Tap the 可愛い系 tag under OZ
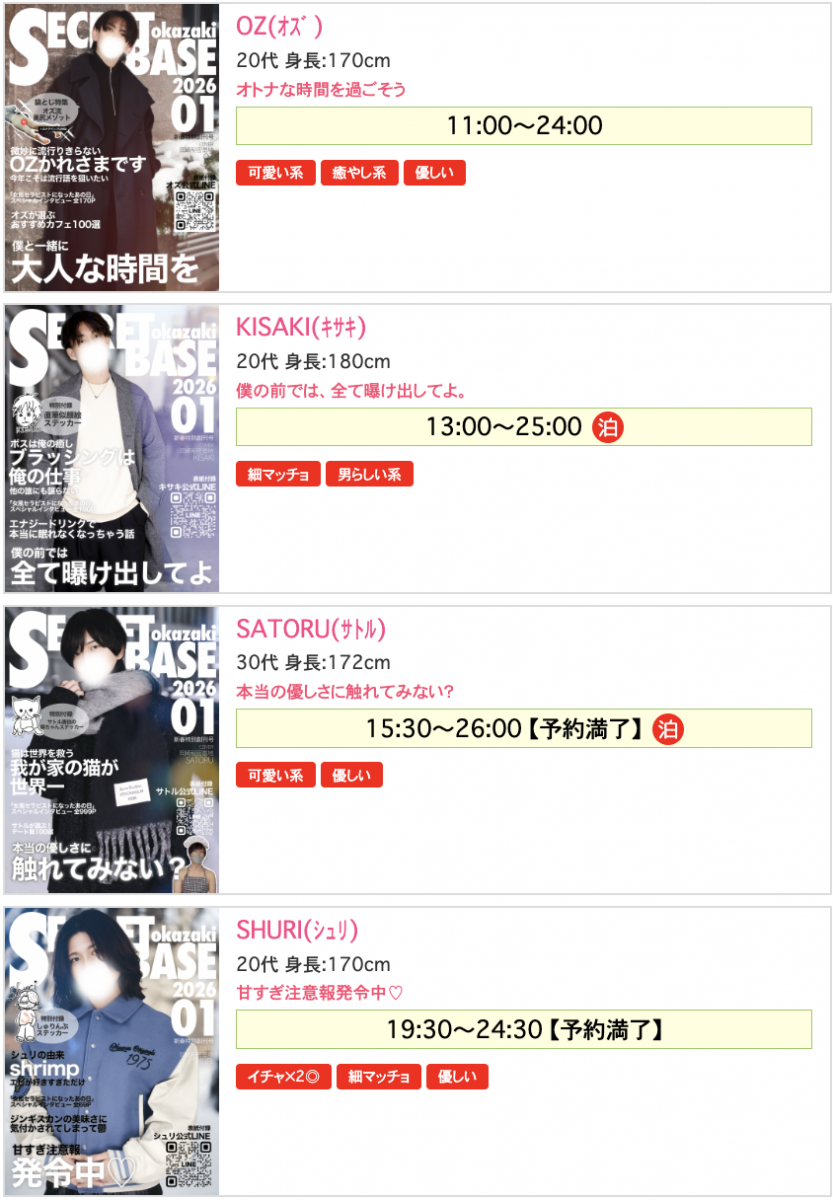Image resolution: width=833 pixels, height=1200 pixels. click(276, 173)
